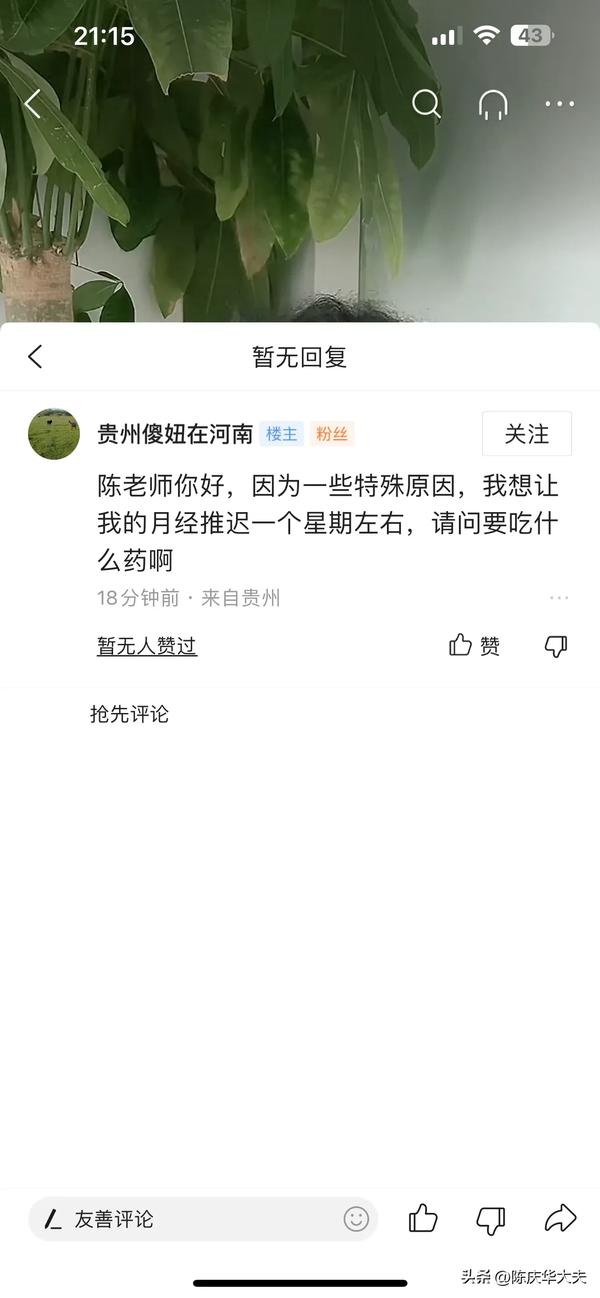
Task: Open the top overflow menu
Action: tap(559, 104)
